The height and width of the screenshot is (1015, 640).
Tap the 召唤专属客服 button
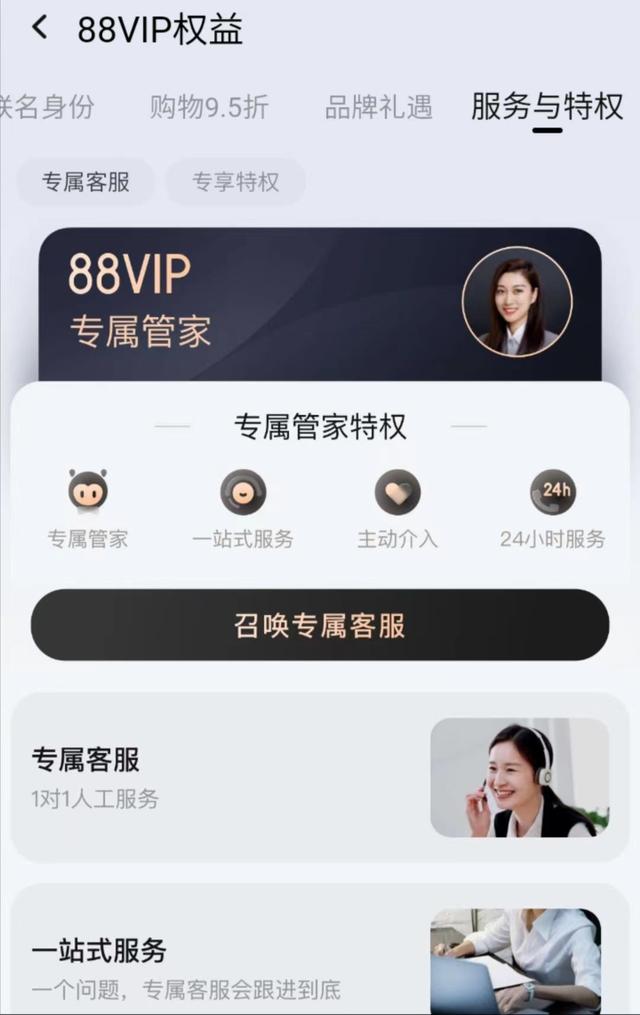(x=320, y=626)
